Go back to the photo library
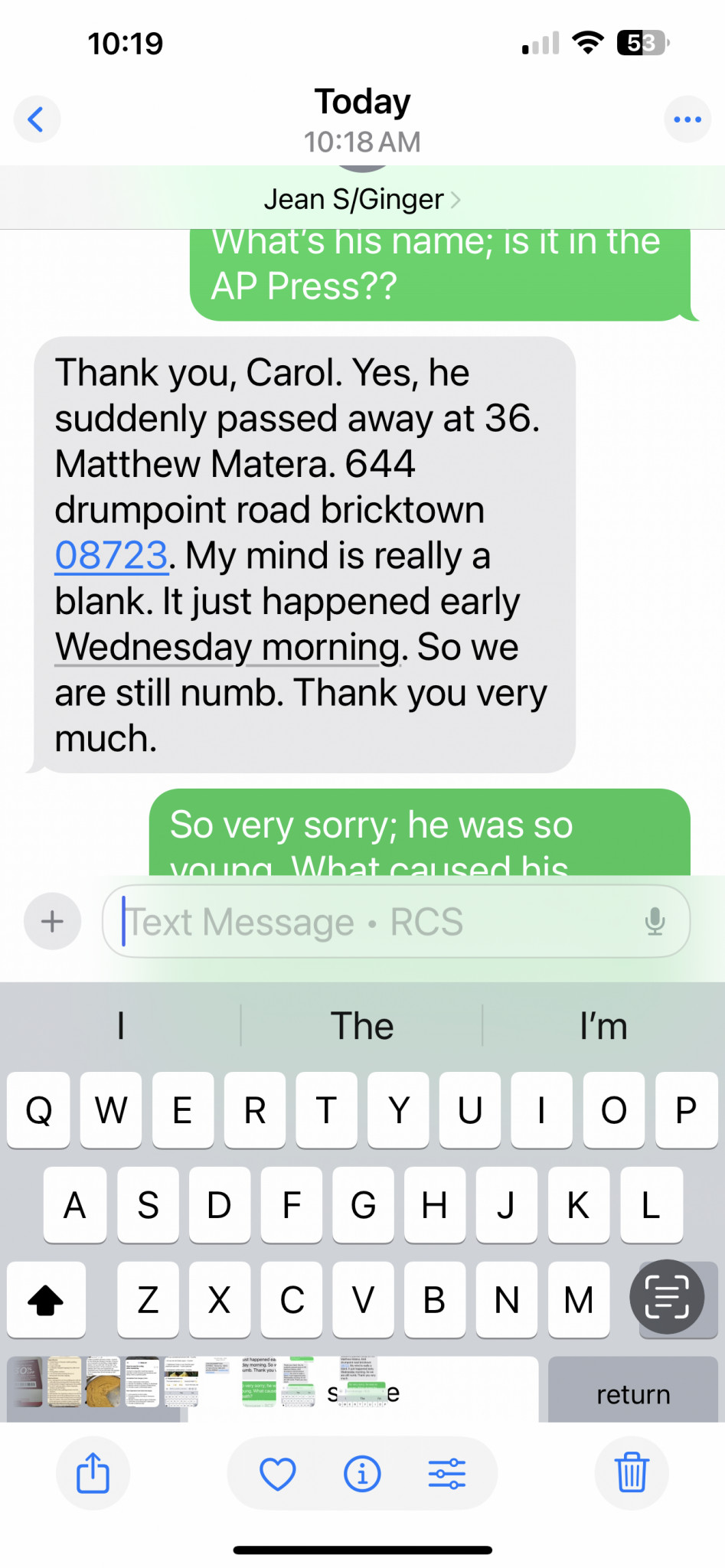 point(36,119)
